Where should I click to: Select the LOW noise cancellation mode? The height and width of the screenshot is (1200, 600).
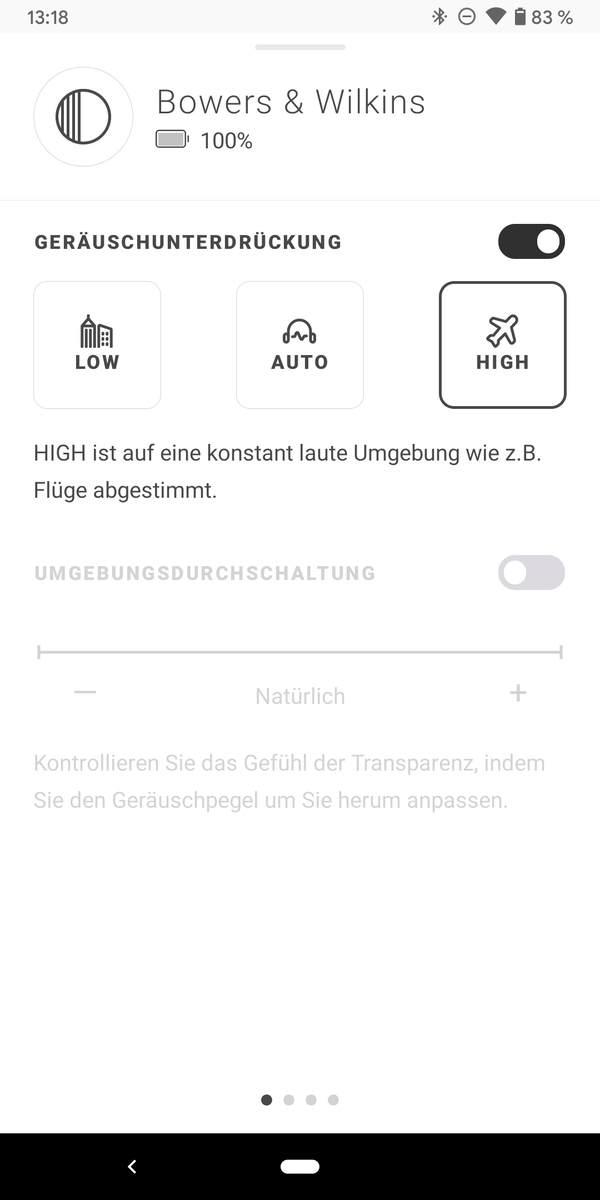click(97, 345)
